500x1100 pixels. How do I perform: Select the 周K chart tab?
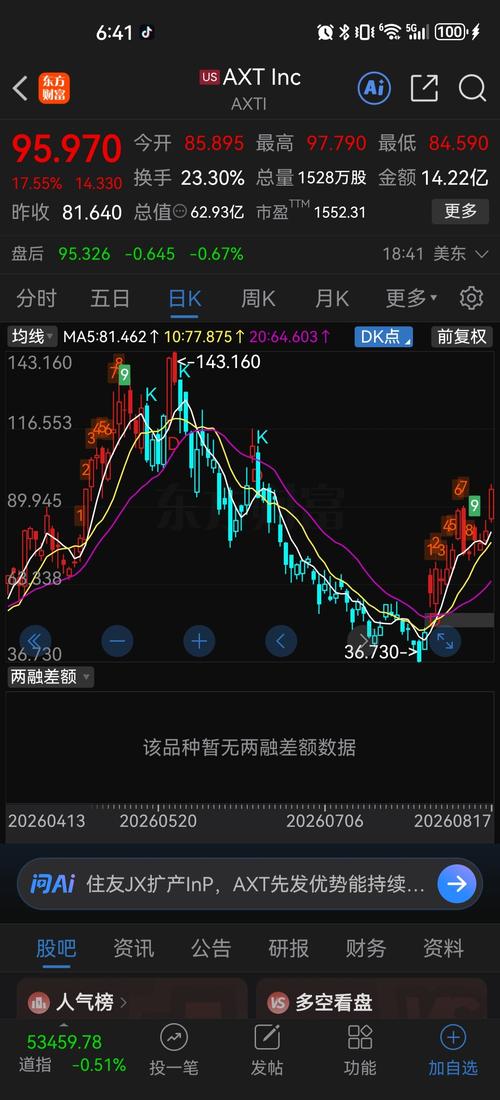click(x=258, y=298)
